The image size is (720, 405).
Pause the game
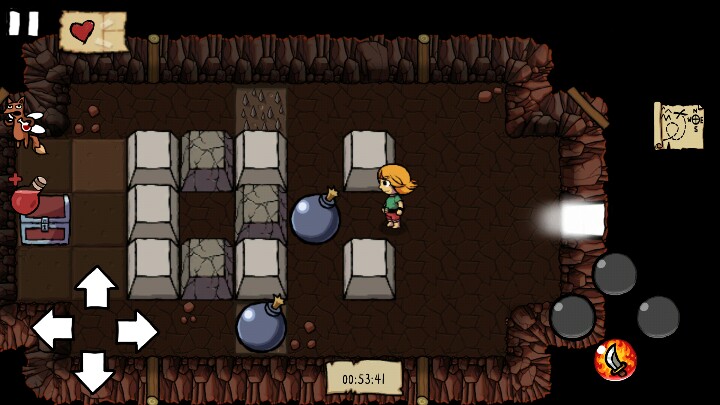(24, 23)
